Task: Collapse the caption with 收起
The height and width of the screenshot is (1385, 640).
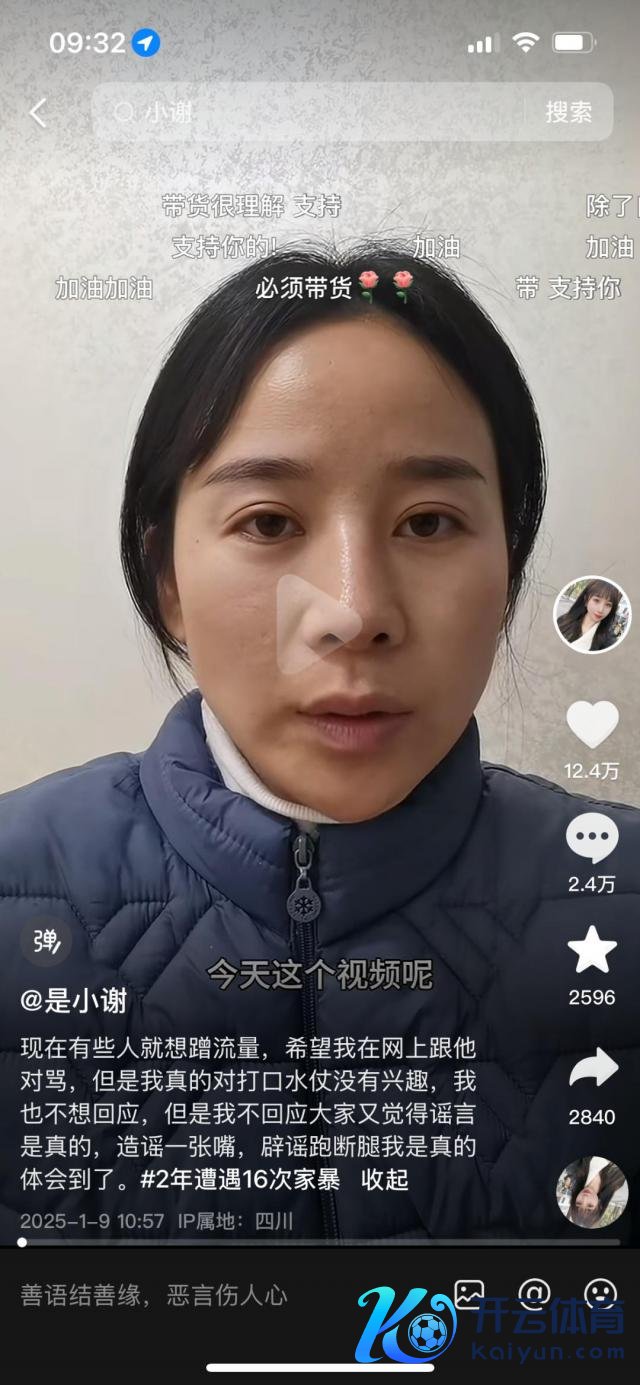Action: click(385, 1179)
